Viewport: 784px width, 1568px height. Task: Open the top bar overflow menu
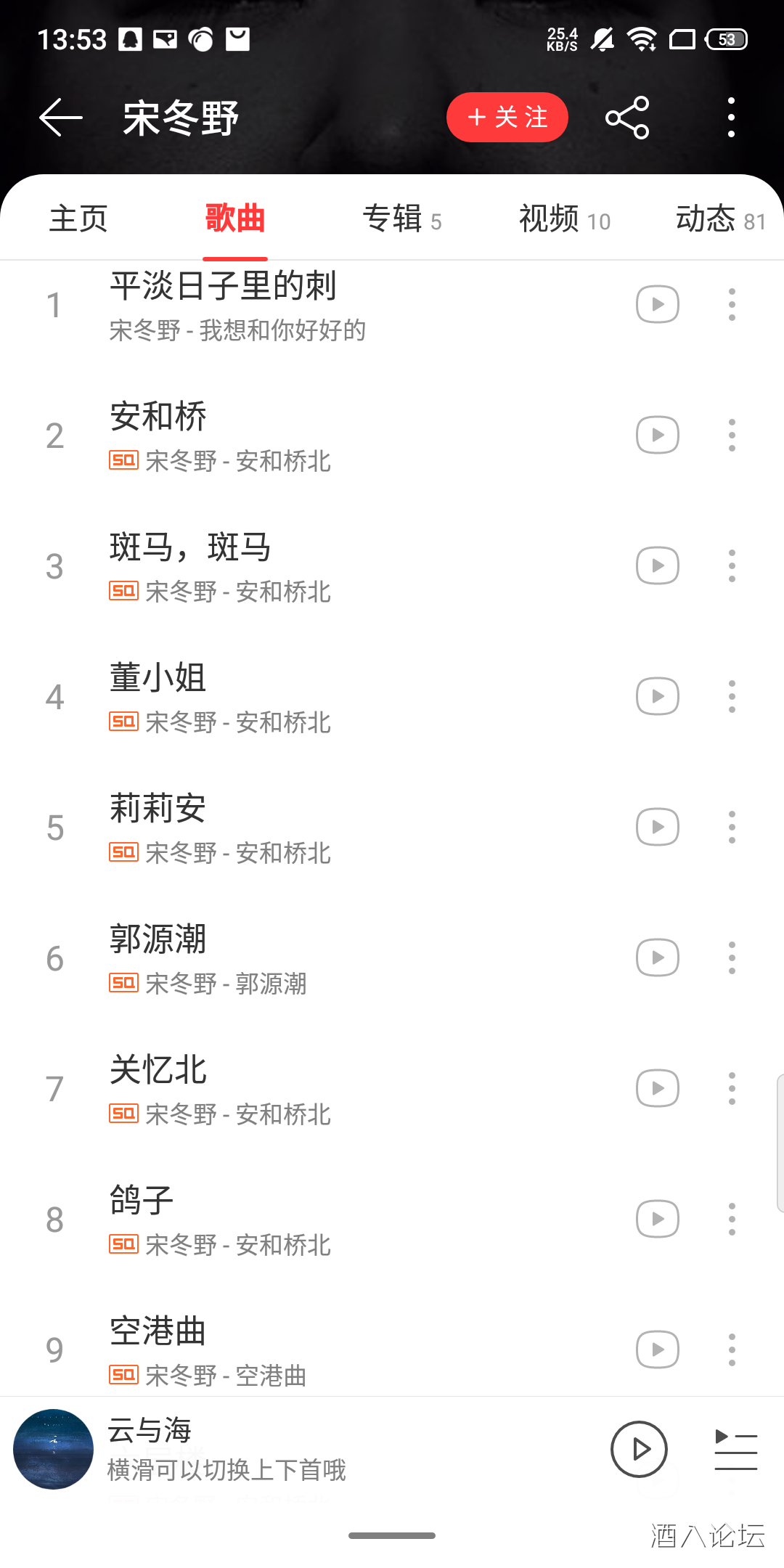pyautogui.click(x=731, y=118)
